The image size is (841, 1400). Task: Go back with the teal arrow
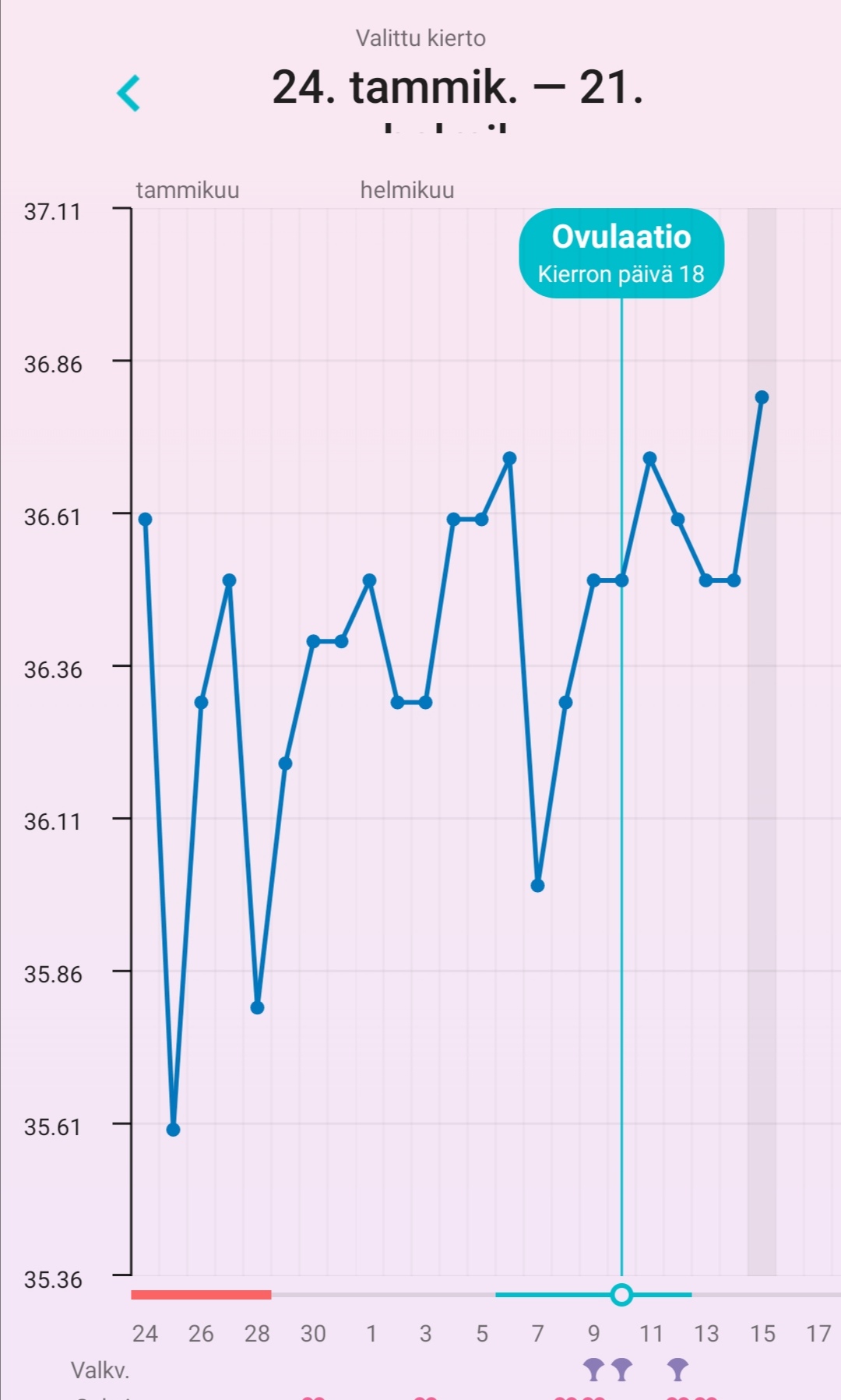tap(128, 93)
